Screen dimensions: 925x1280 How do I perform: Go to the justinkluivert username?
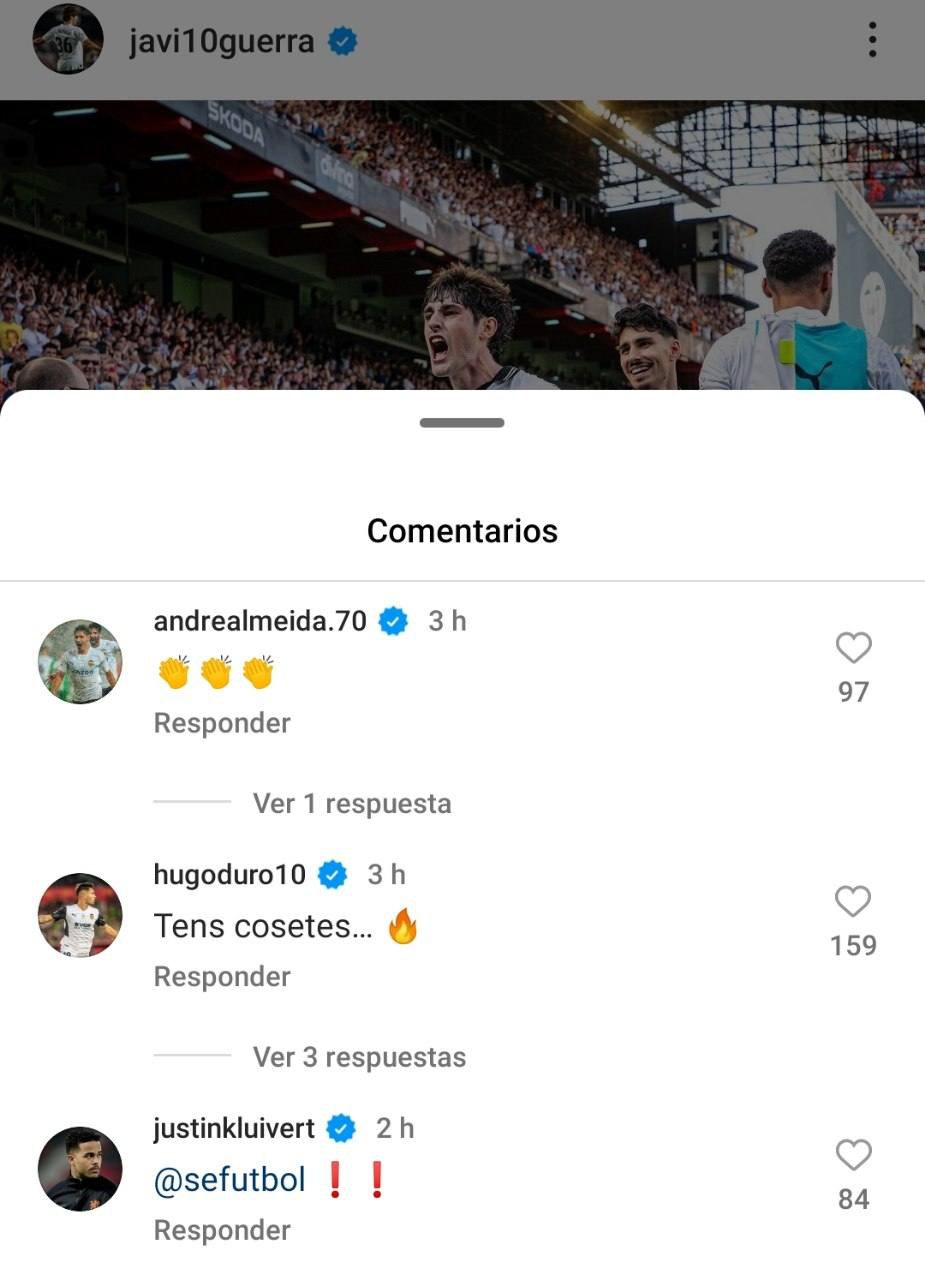point(234,1129)
